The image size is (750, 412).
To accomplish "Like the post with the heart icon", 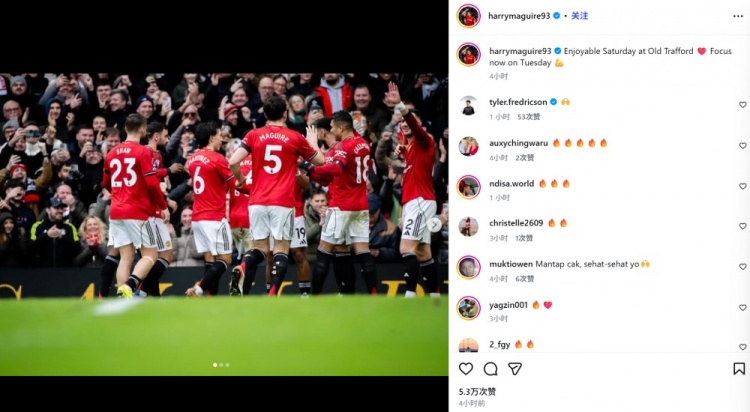I will tap(466, 369).
